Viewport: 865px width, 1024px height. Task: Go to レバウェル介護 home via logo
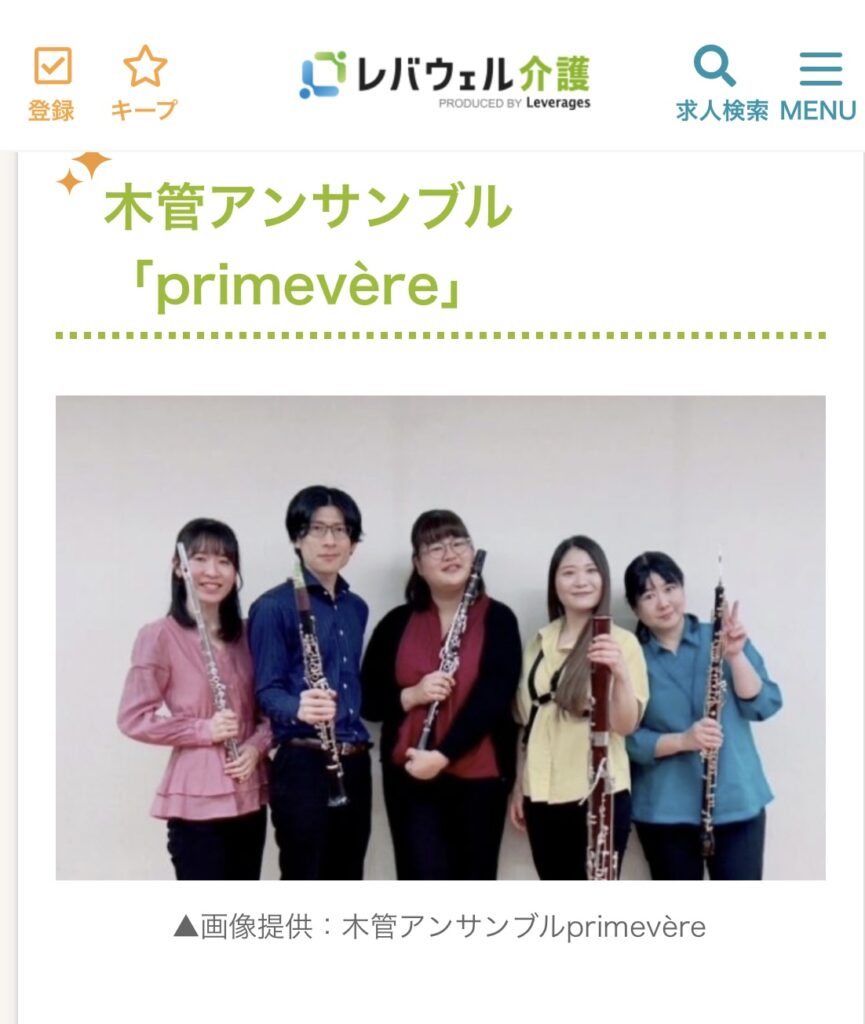pos(445,78)
